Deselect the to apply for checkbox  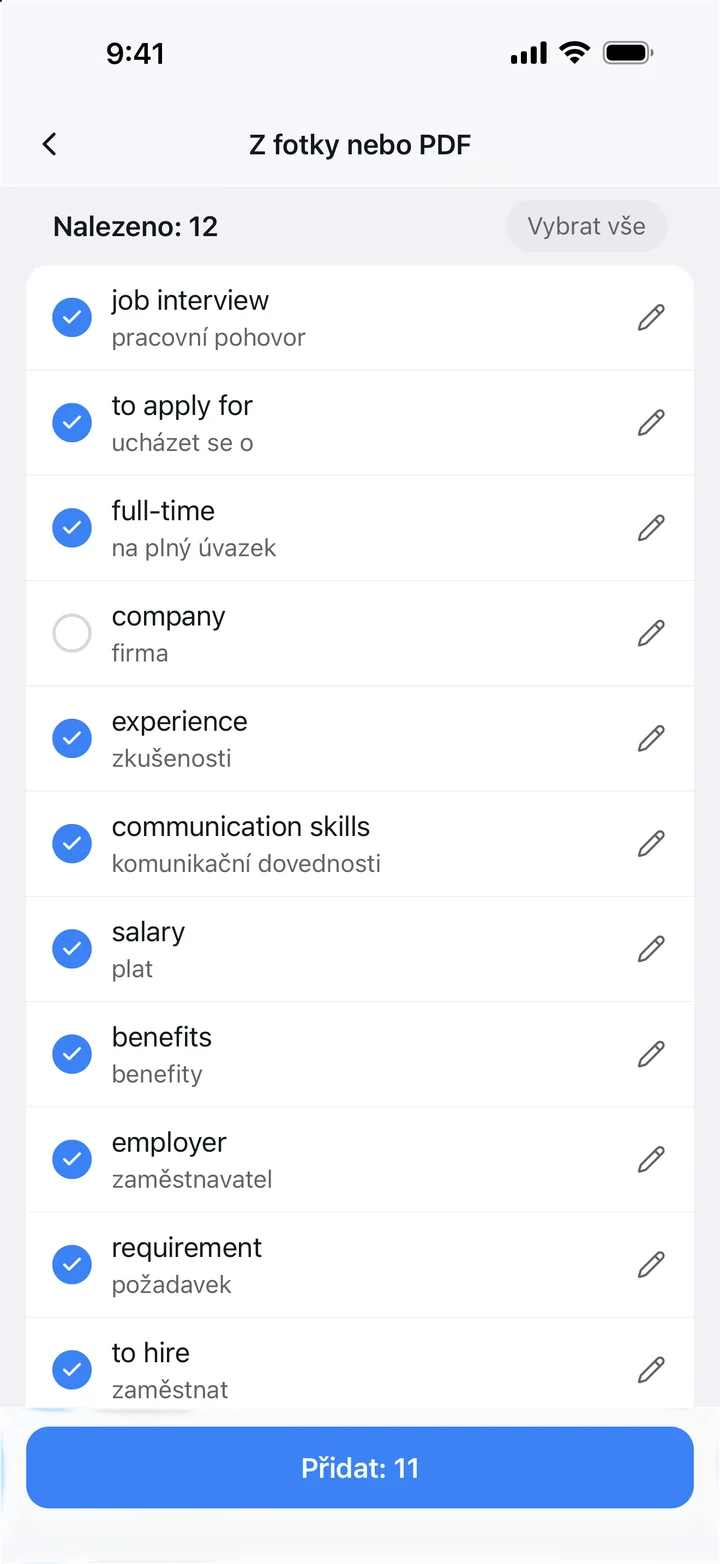click(x=72, y=423)
